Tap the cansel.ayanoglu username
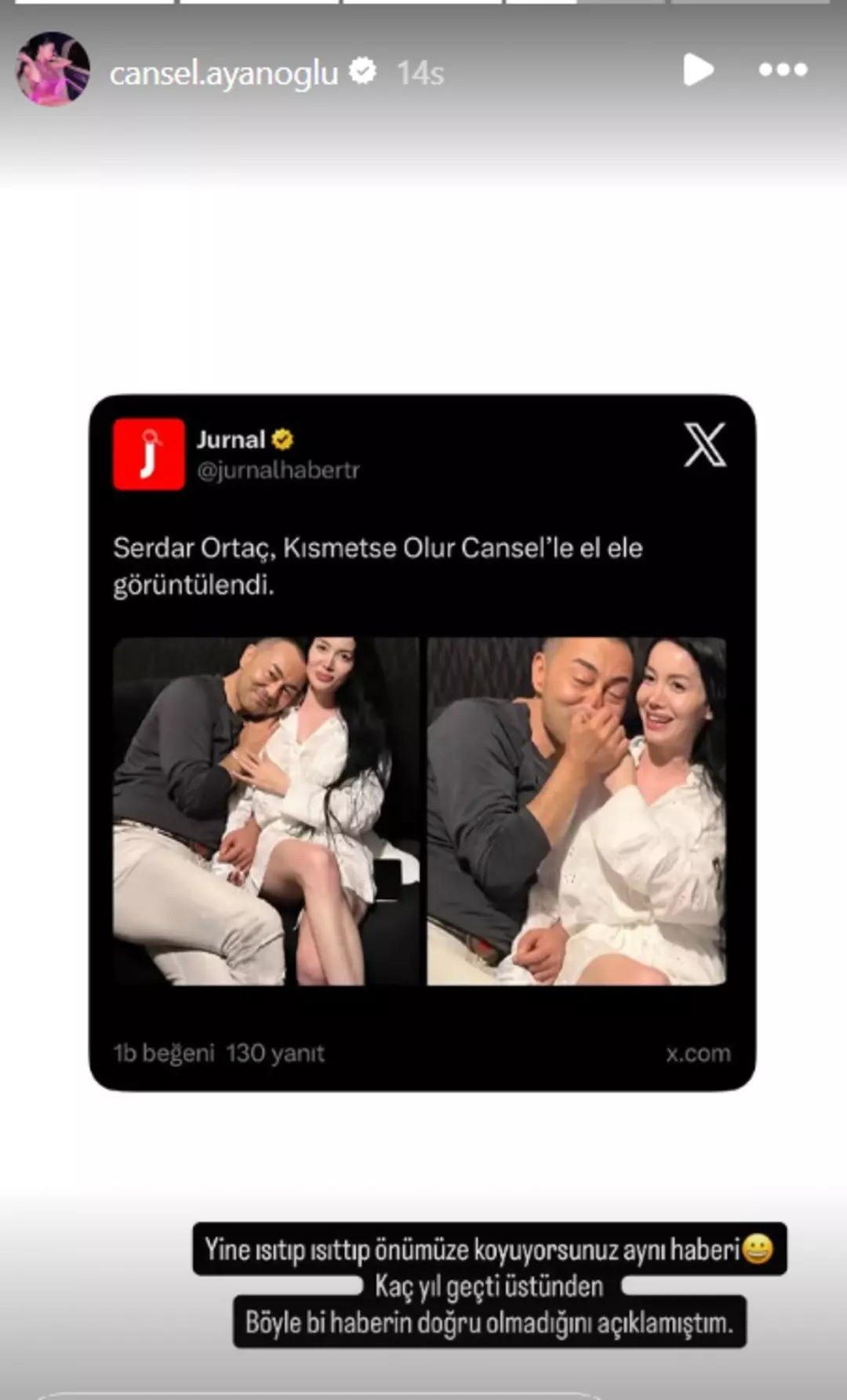Image resolution: width=847 pixels, height=1400 pixels. (x=224, y=73)
